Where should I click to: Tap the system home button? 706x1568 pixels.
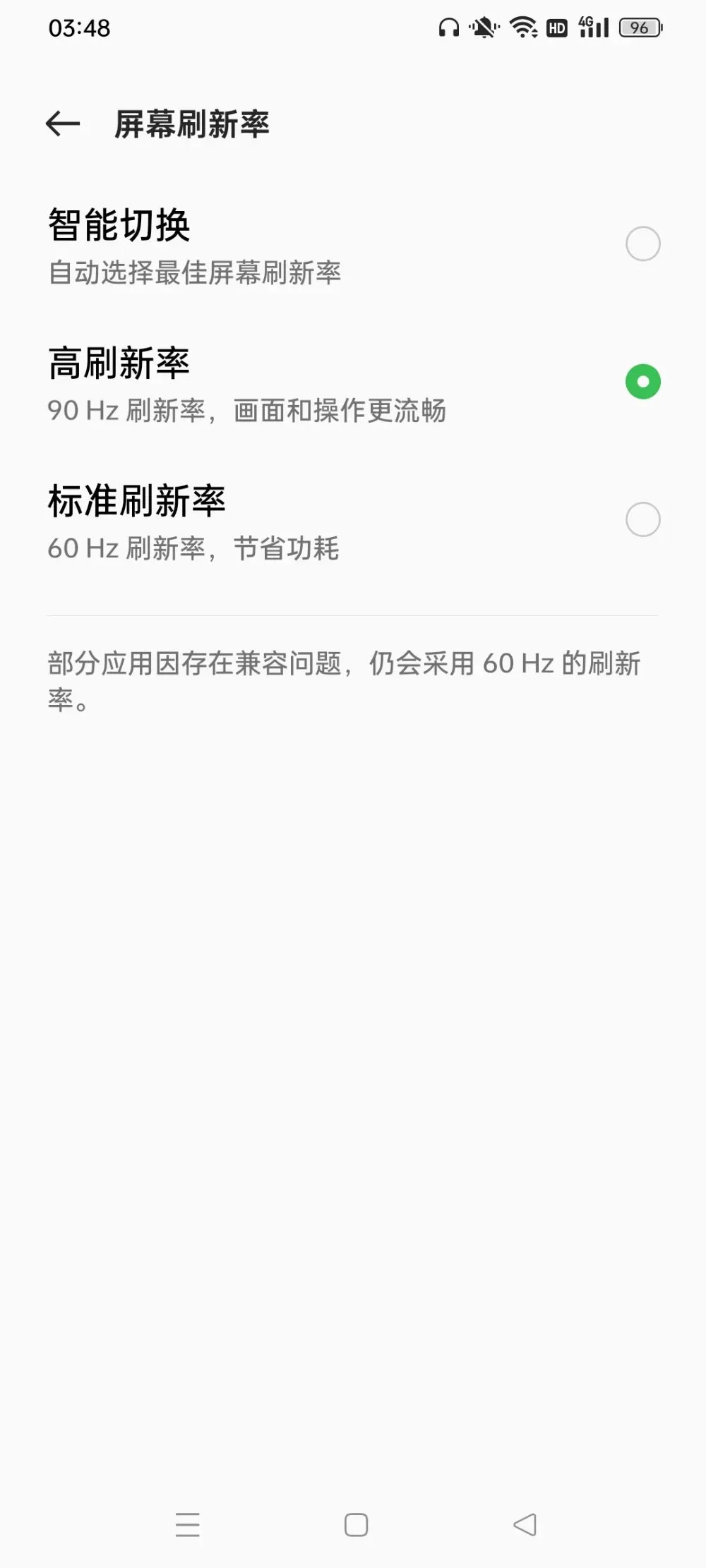pos(356,1524)
